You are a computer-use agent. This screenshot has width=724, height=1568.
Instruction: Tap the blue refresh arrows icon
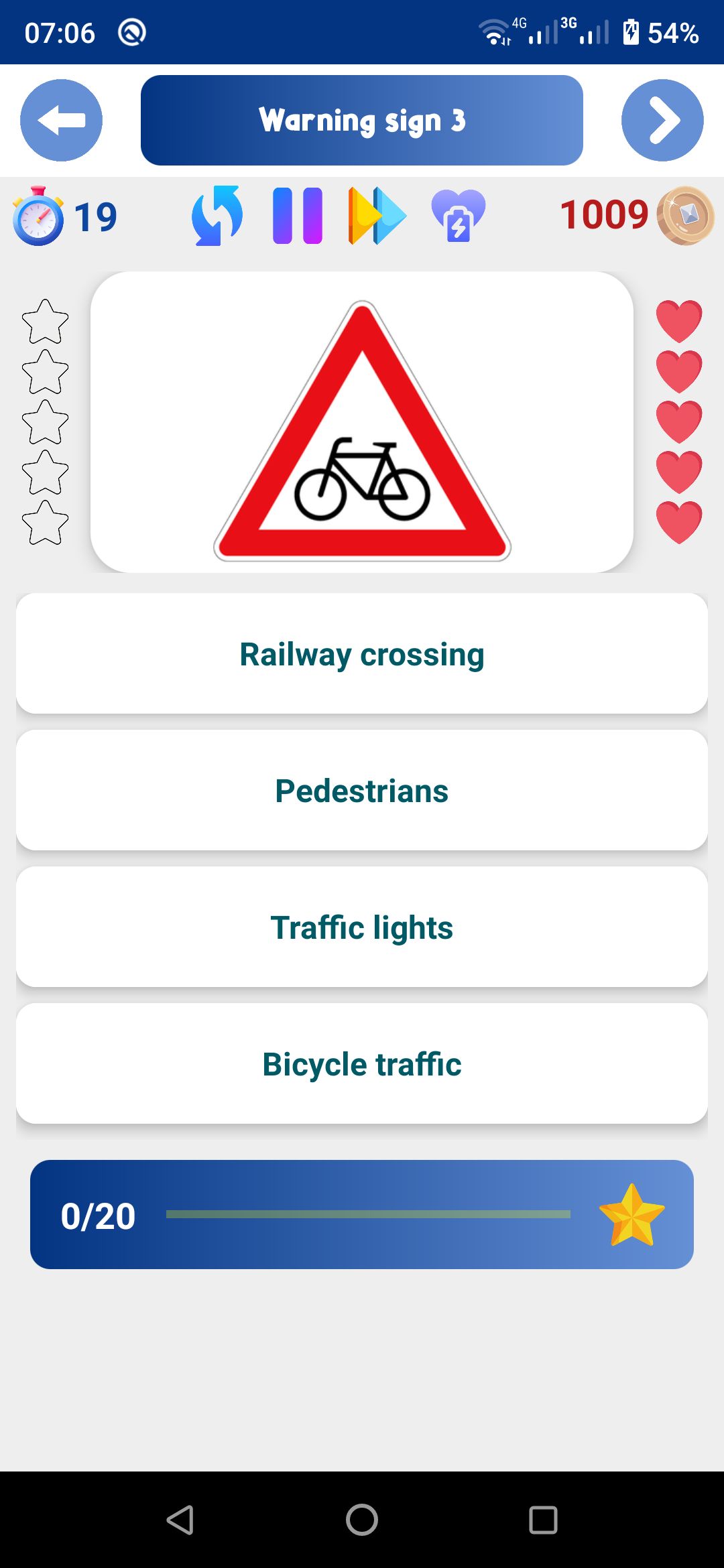click(x=217, y=216)
